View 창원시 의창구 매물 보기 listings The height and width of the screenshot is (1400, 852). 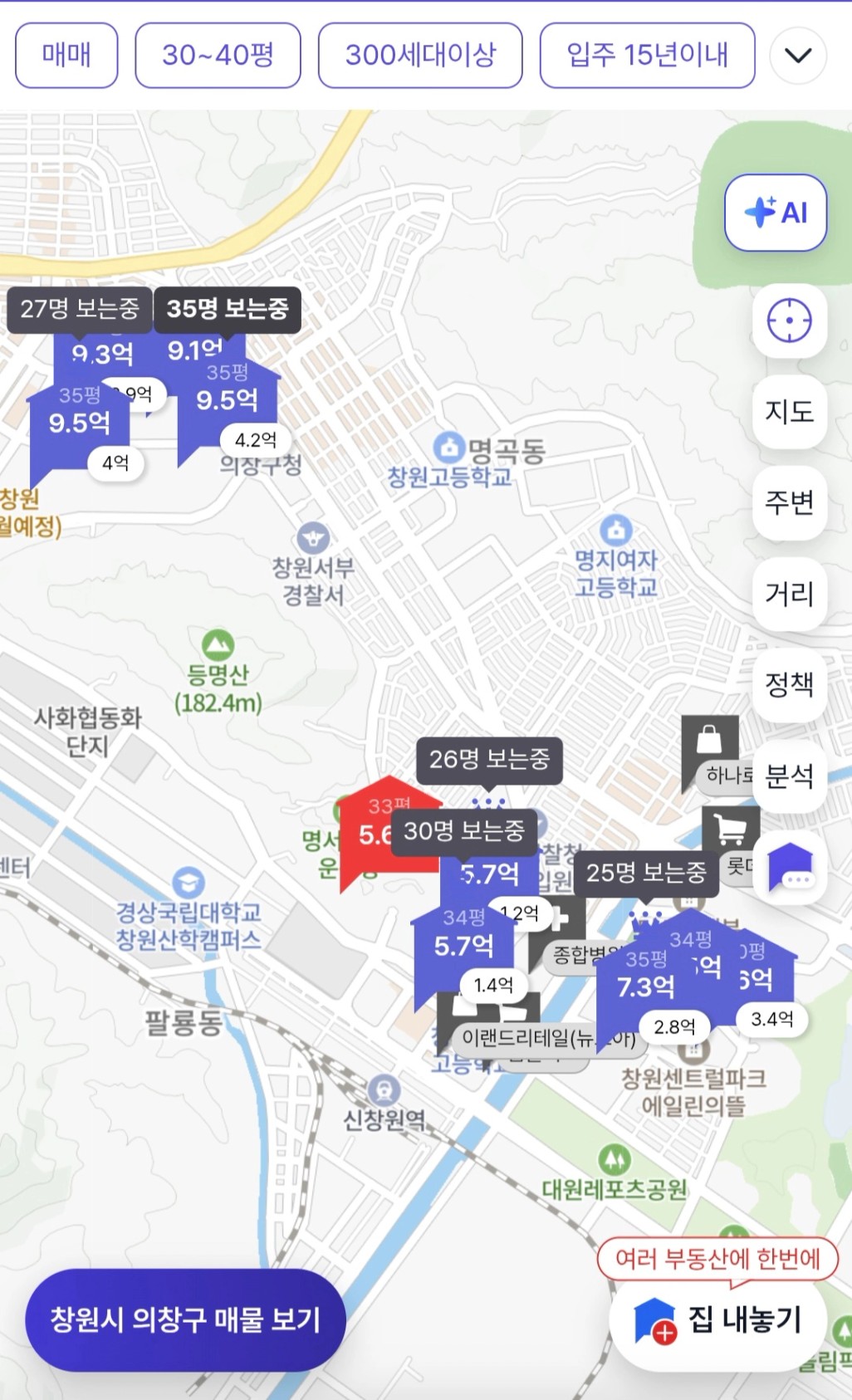(185, 1319)
